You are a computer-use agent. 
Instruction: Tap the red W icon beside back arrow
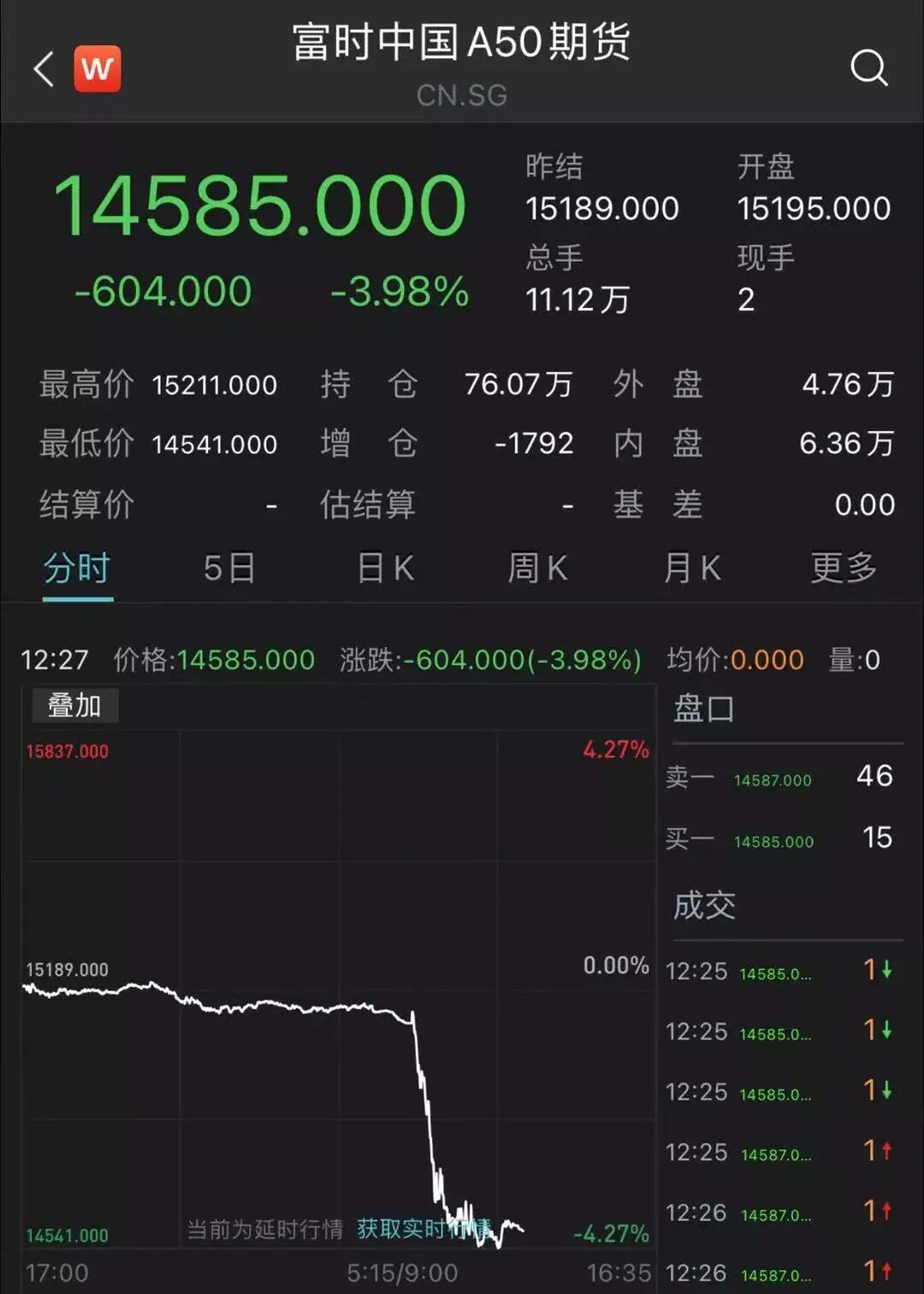97,68
